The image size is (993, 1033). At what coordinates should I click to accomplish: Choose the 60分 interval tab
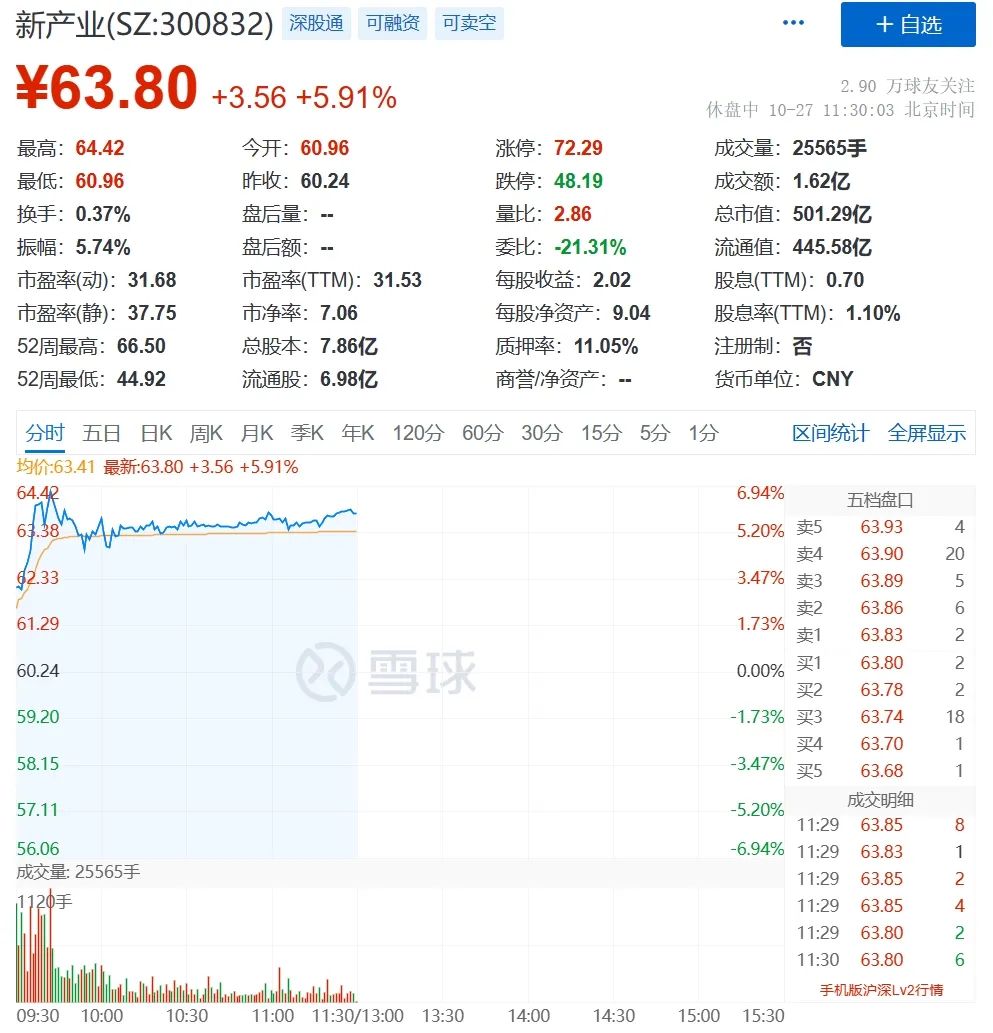pos(482,433)
